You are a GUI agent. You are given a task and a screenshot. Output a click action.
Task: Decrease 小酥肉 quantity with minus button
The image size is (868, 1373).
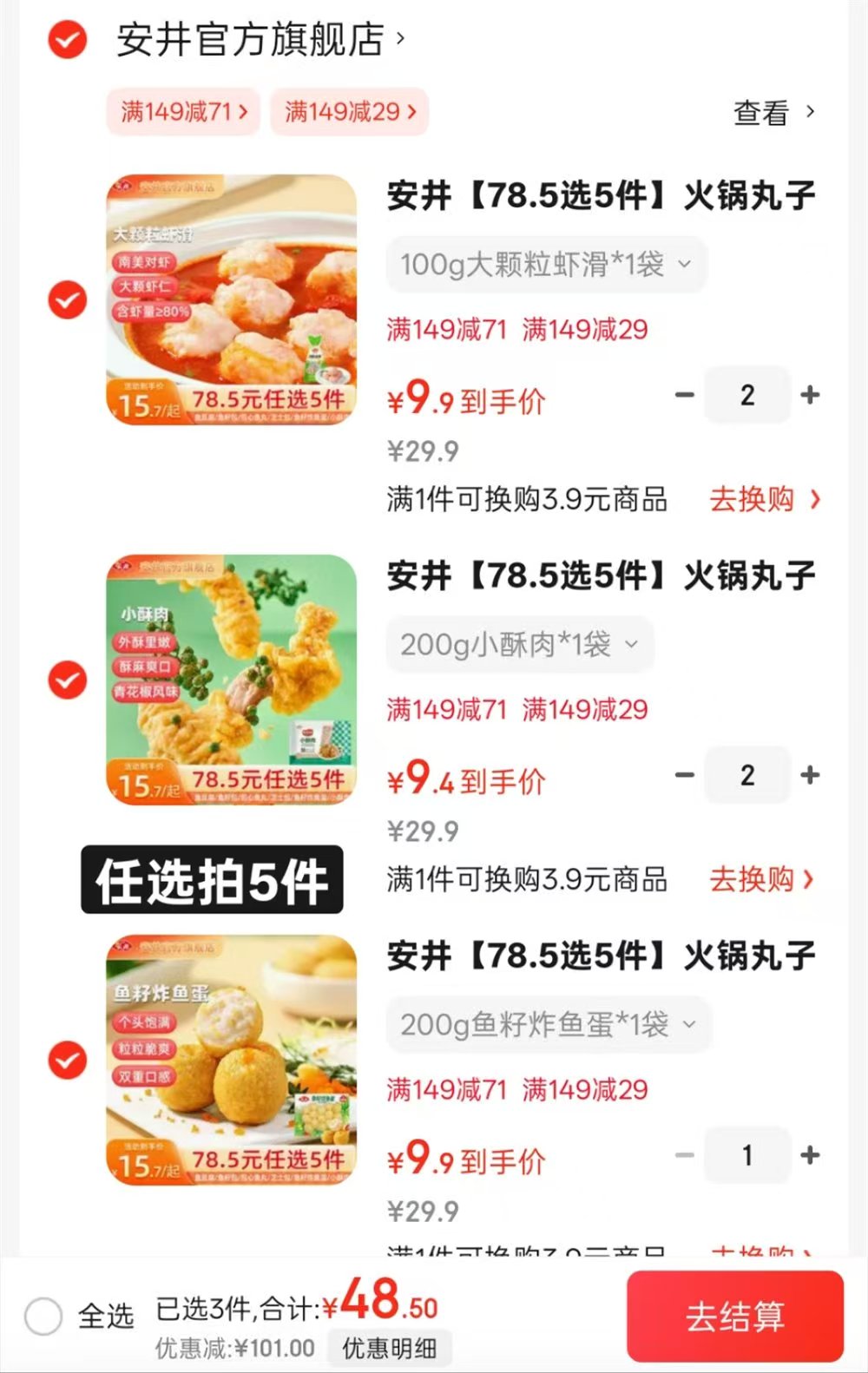pos(686,775)
